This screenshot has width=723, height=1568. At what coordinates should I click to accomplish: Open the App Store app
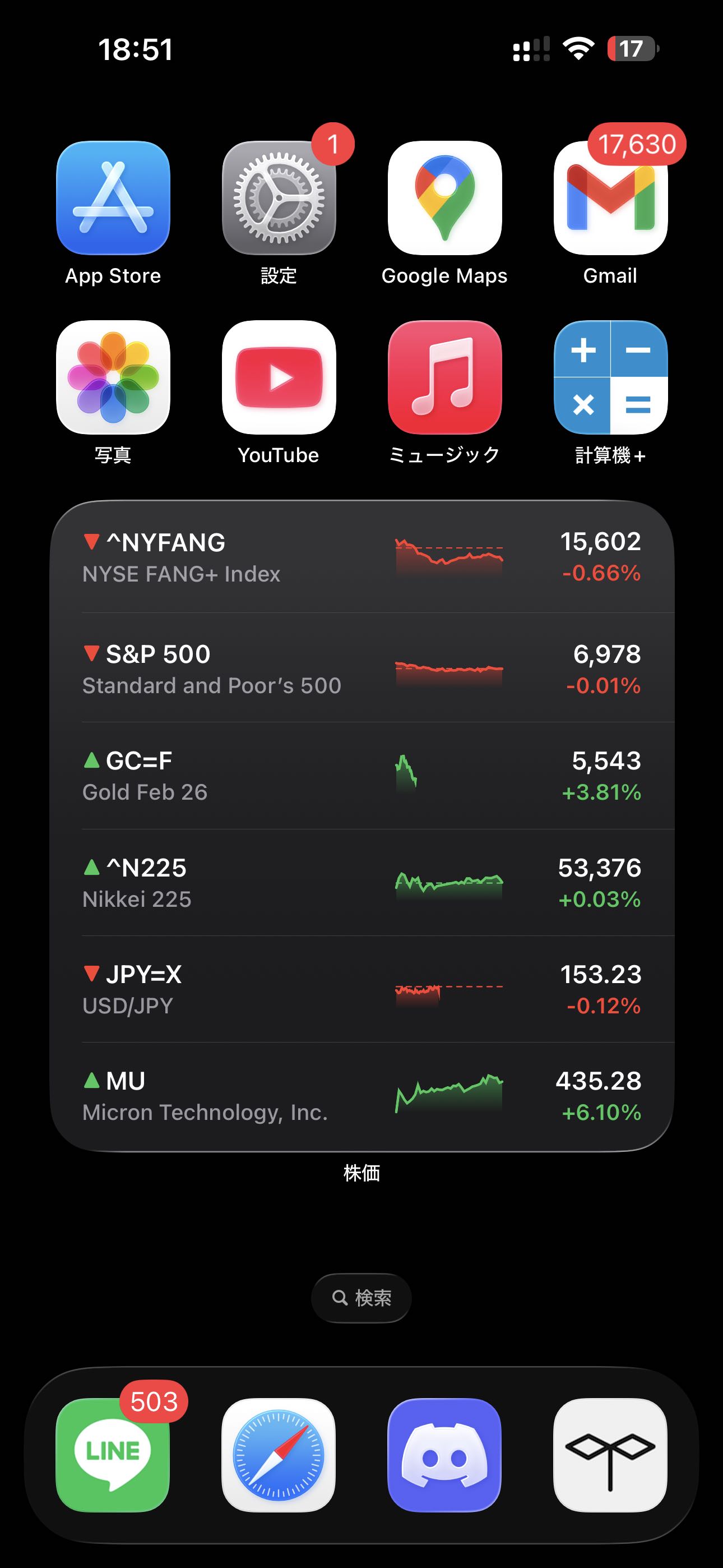point(113,198)
